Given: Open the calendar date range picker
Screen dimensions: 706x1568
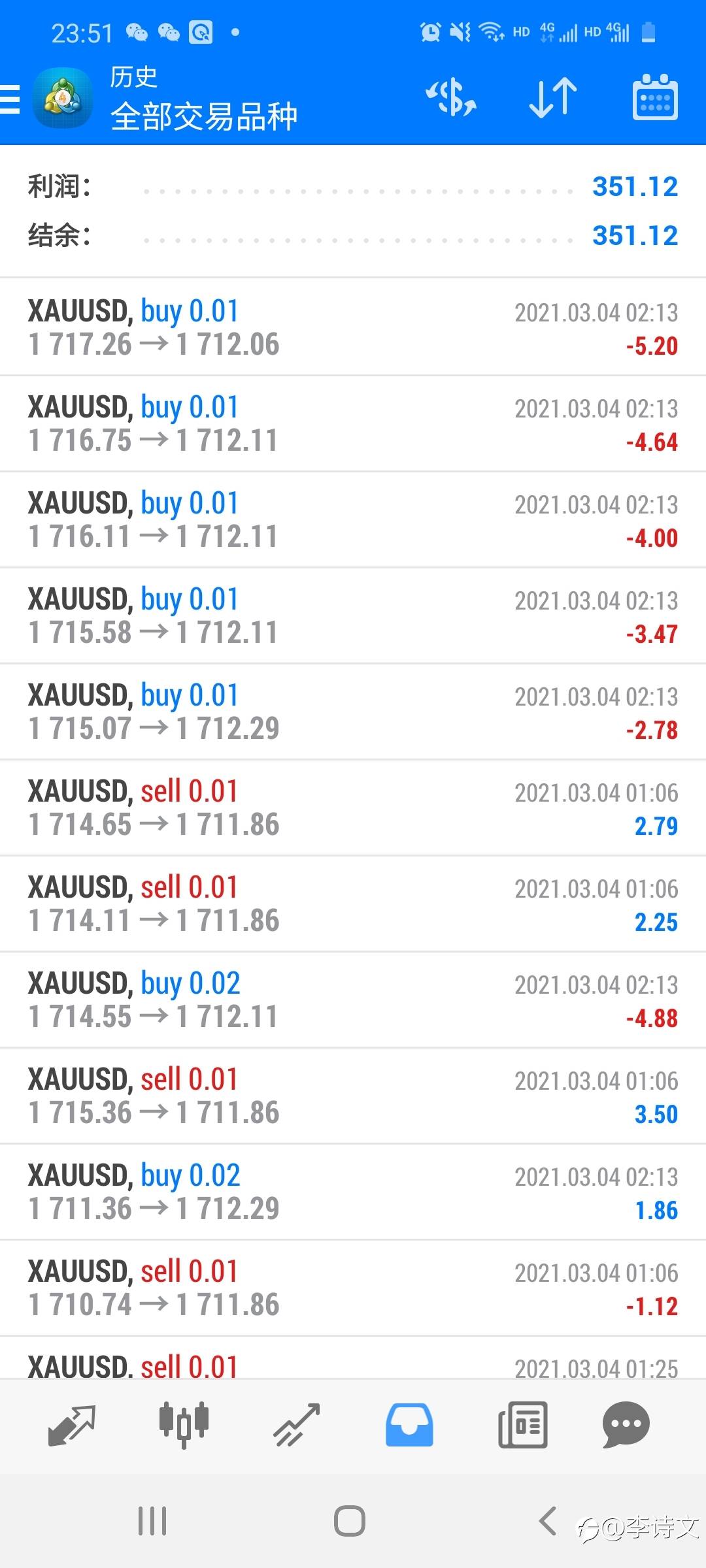Looking at the screenshot, I should click(x=655, y=98).
